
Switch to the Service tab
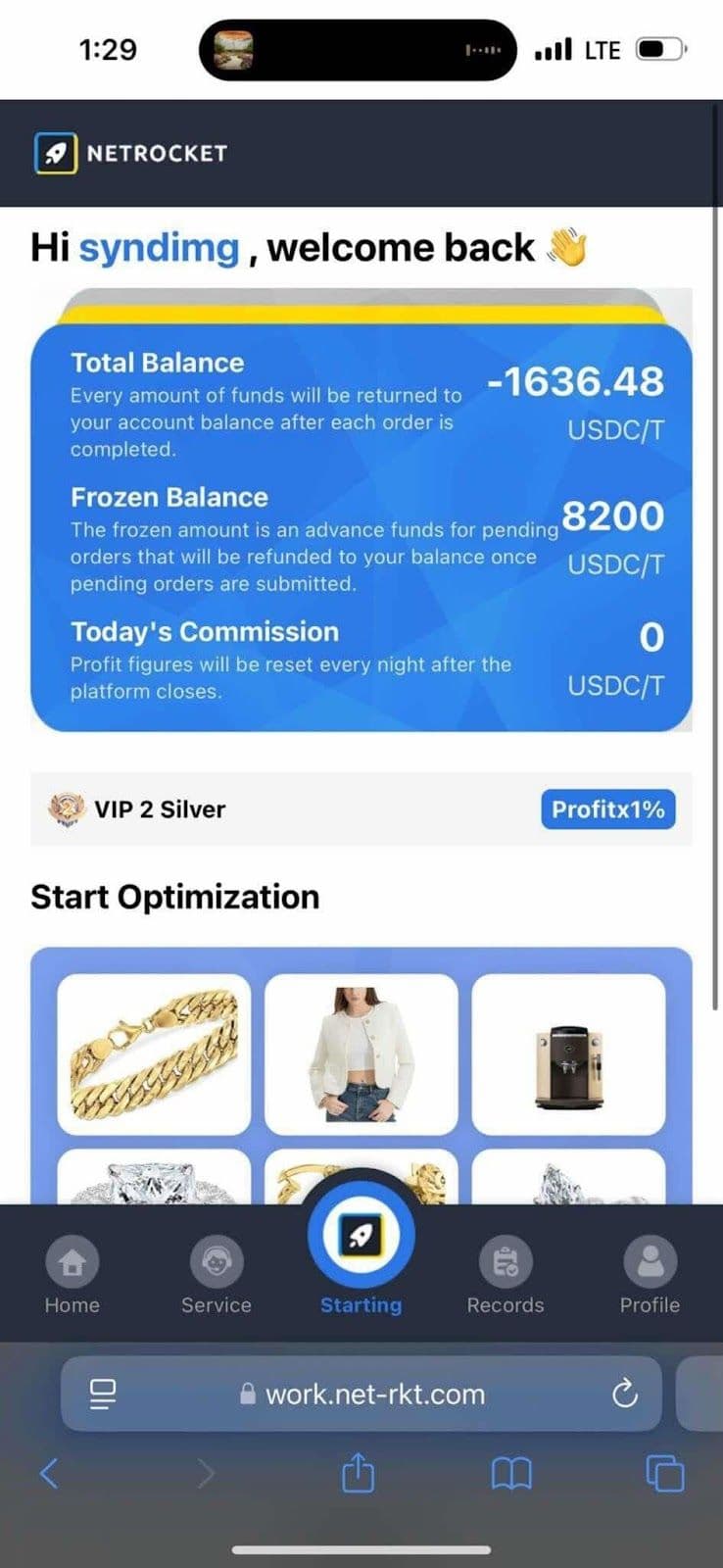(x=216, y=1274)
